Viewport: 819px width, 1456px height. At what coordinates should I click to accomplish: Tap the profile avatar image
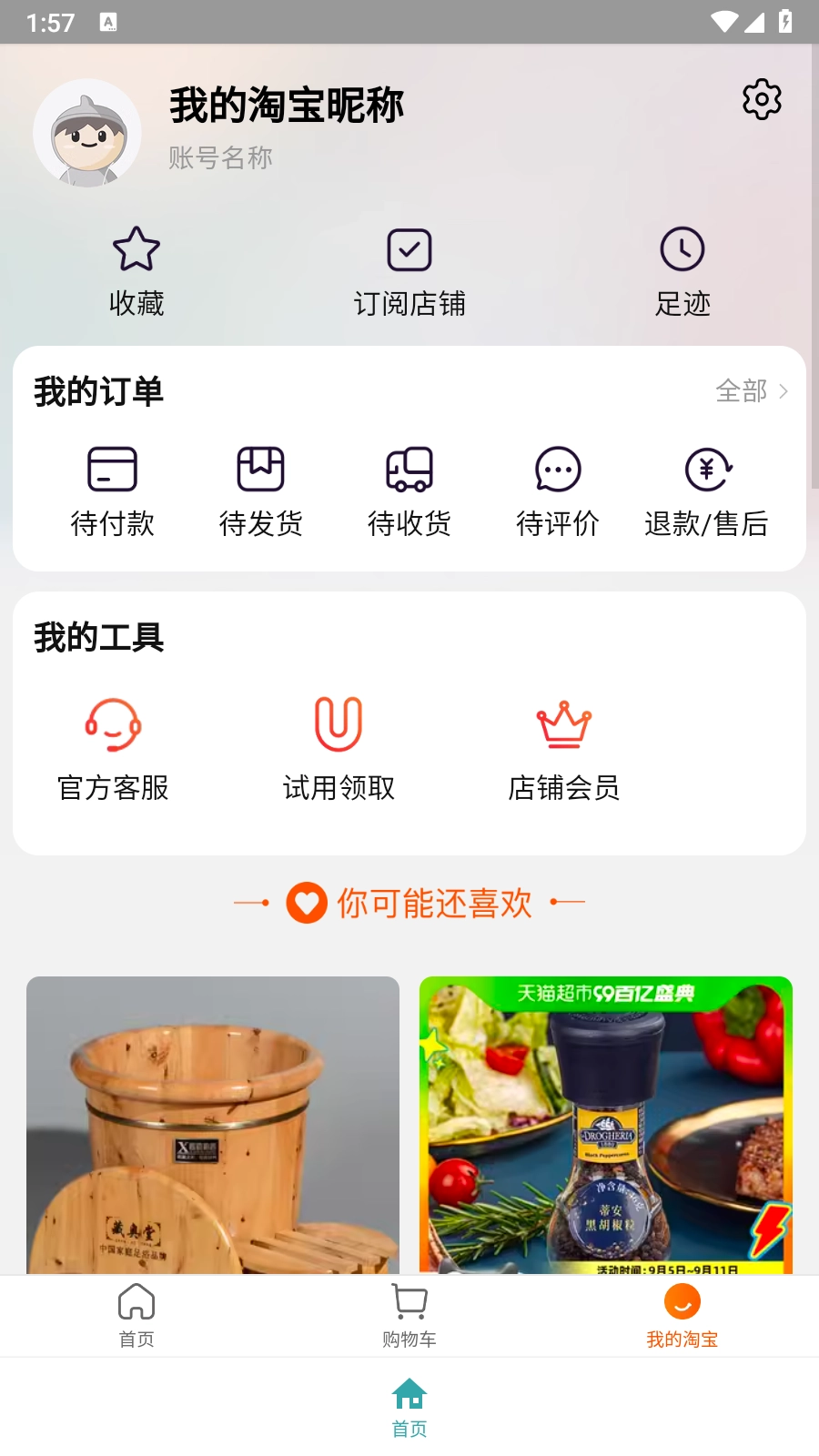click(x=86, y=133)
